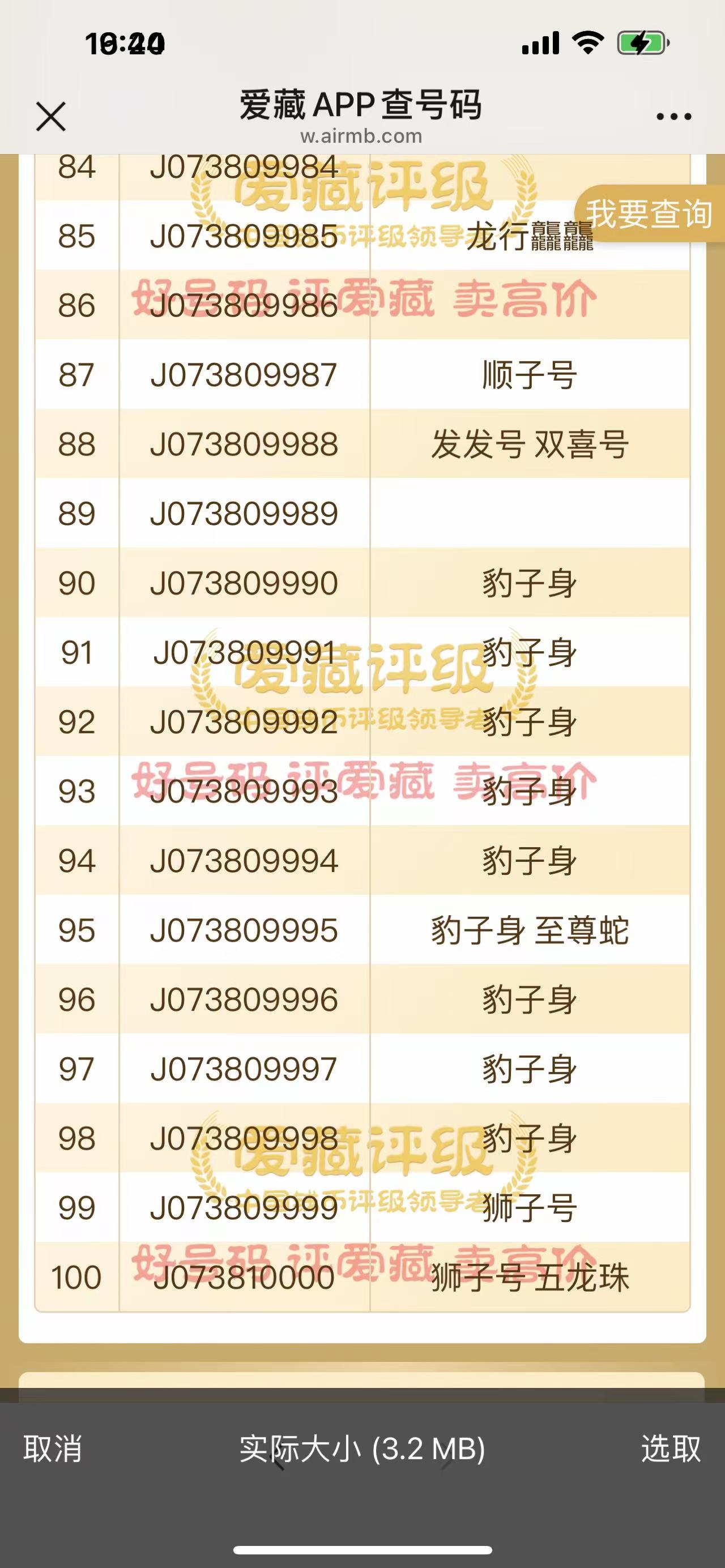
Task: Confirm with the 选取 button
Action: coord(671,1448)
